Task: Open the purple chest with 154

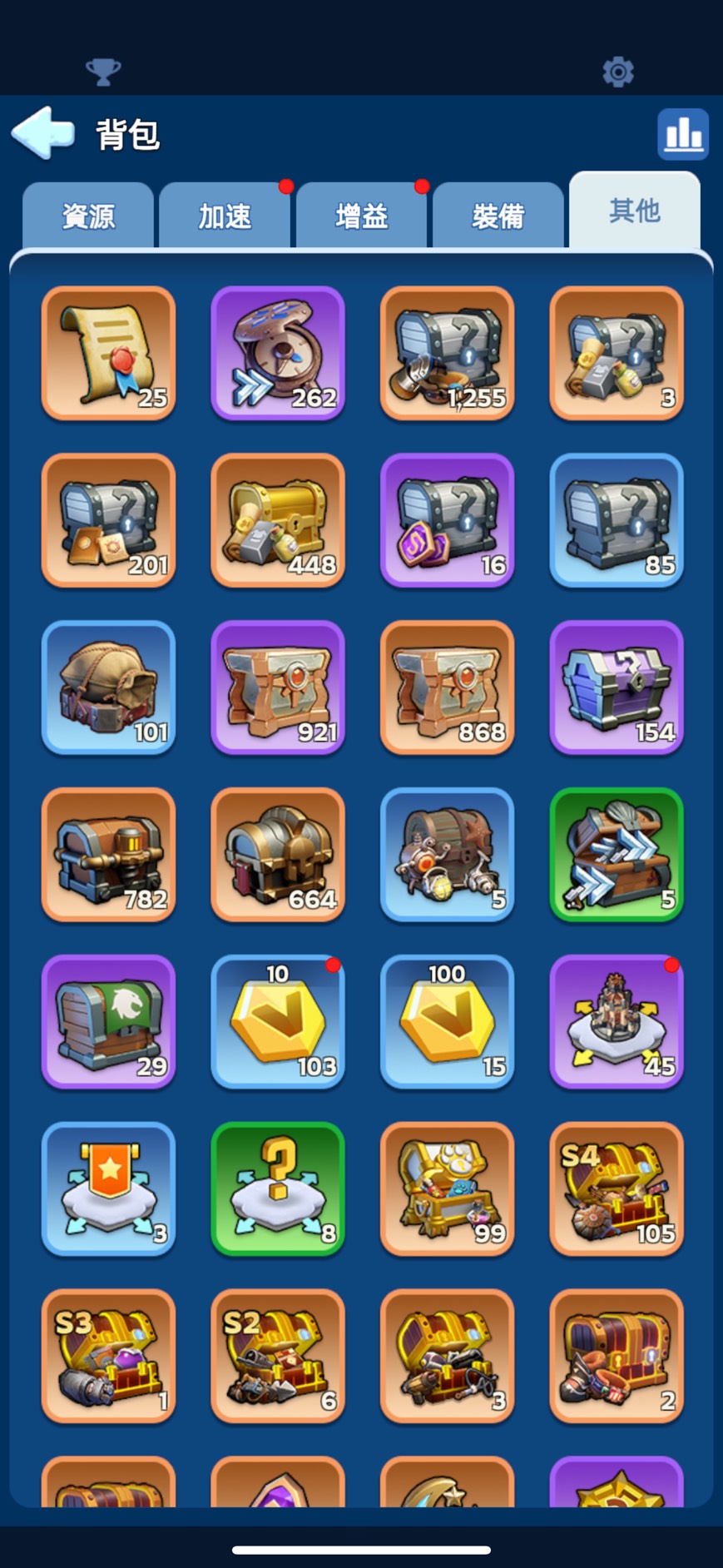Action: tap(617, 687)
